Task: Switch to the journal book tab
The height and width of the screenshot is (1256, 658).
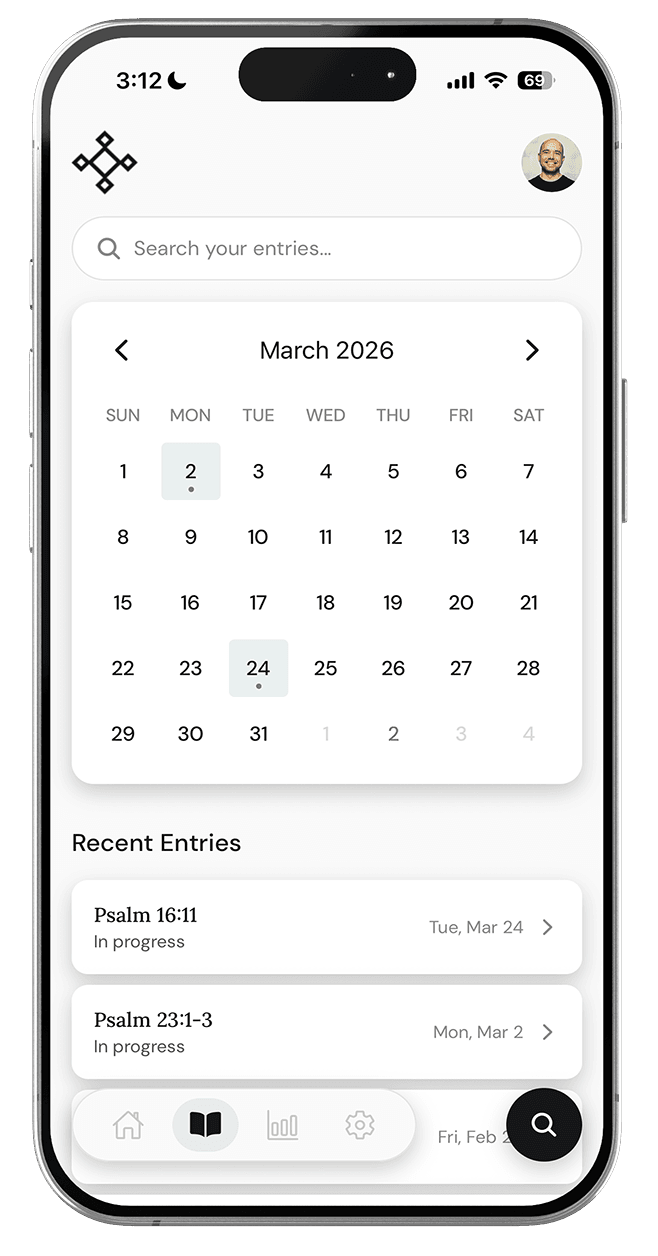Action: 205,1125
